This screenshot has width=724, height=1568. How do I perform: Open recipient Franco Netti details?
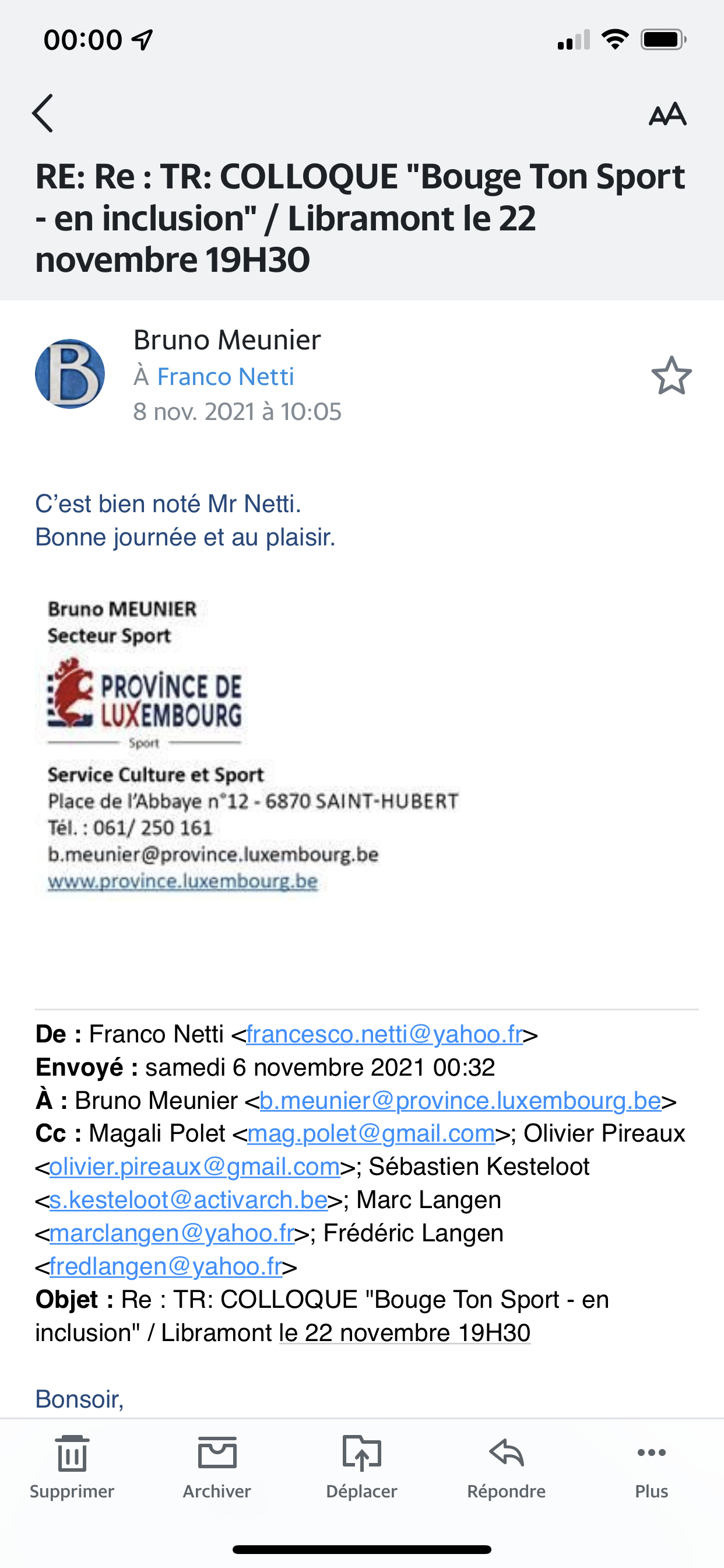pyautogui.click(x=225, y=377)
